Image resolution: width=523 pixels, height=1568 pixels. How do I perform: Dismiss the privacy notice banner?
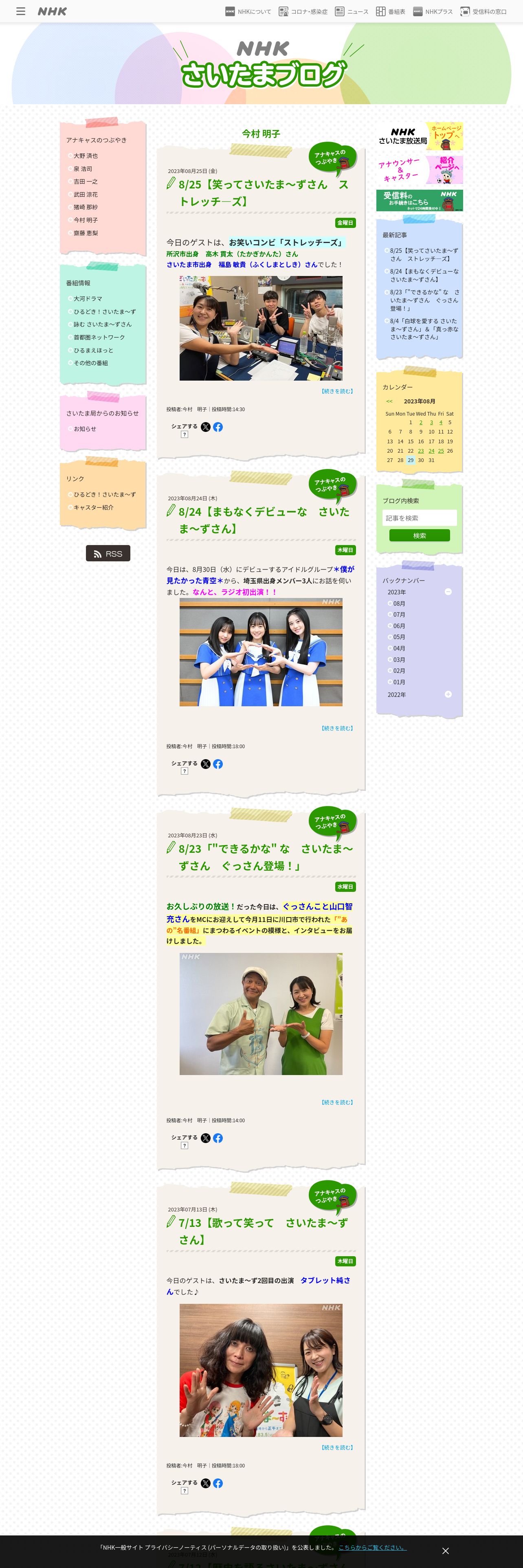tap(445, 1551)
